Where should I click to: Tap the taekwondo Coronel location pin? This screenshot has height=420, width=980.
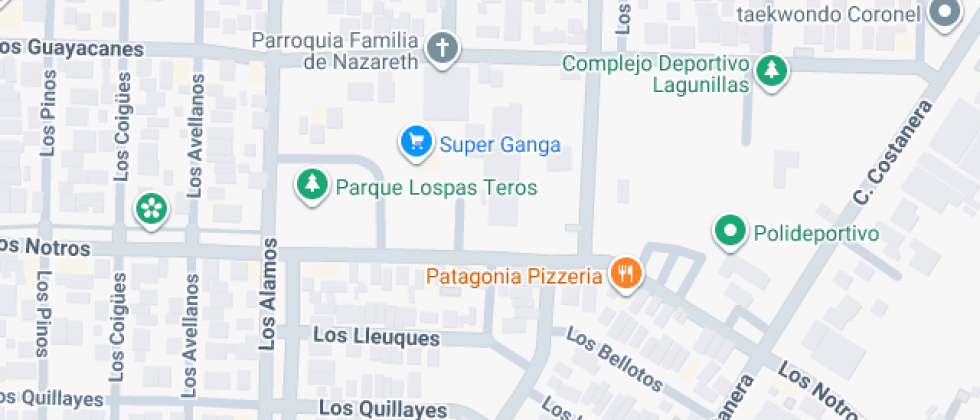942,12
